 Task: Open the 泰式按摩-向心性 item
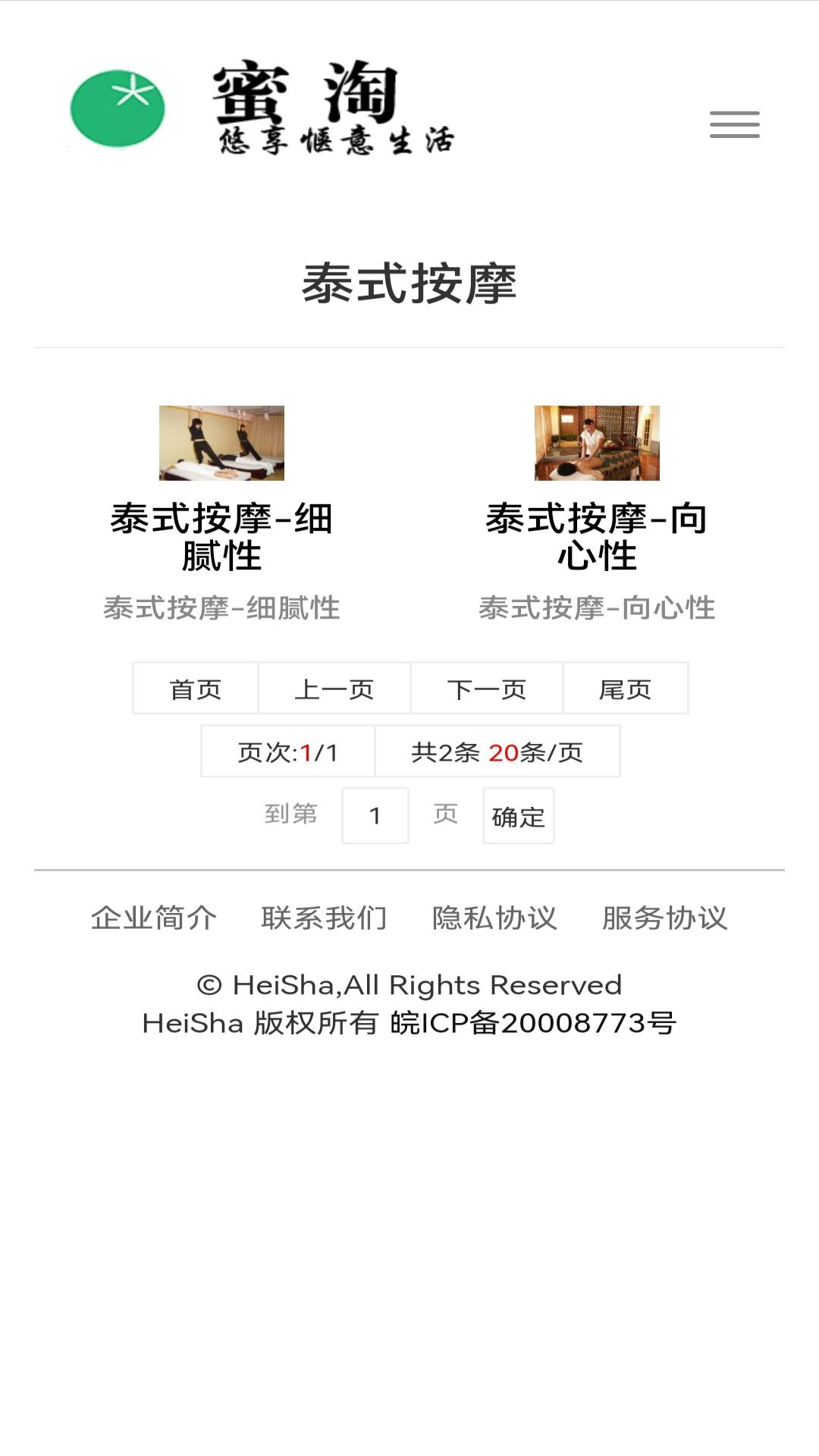(597, 536)
